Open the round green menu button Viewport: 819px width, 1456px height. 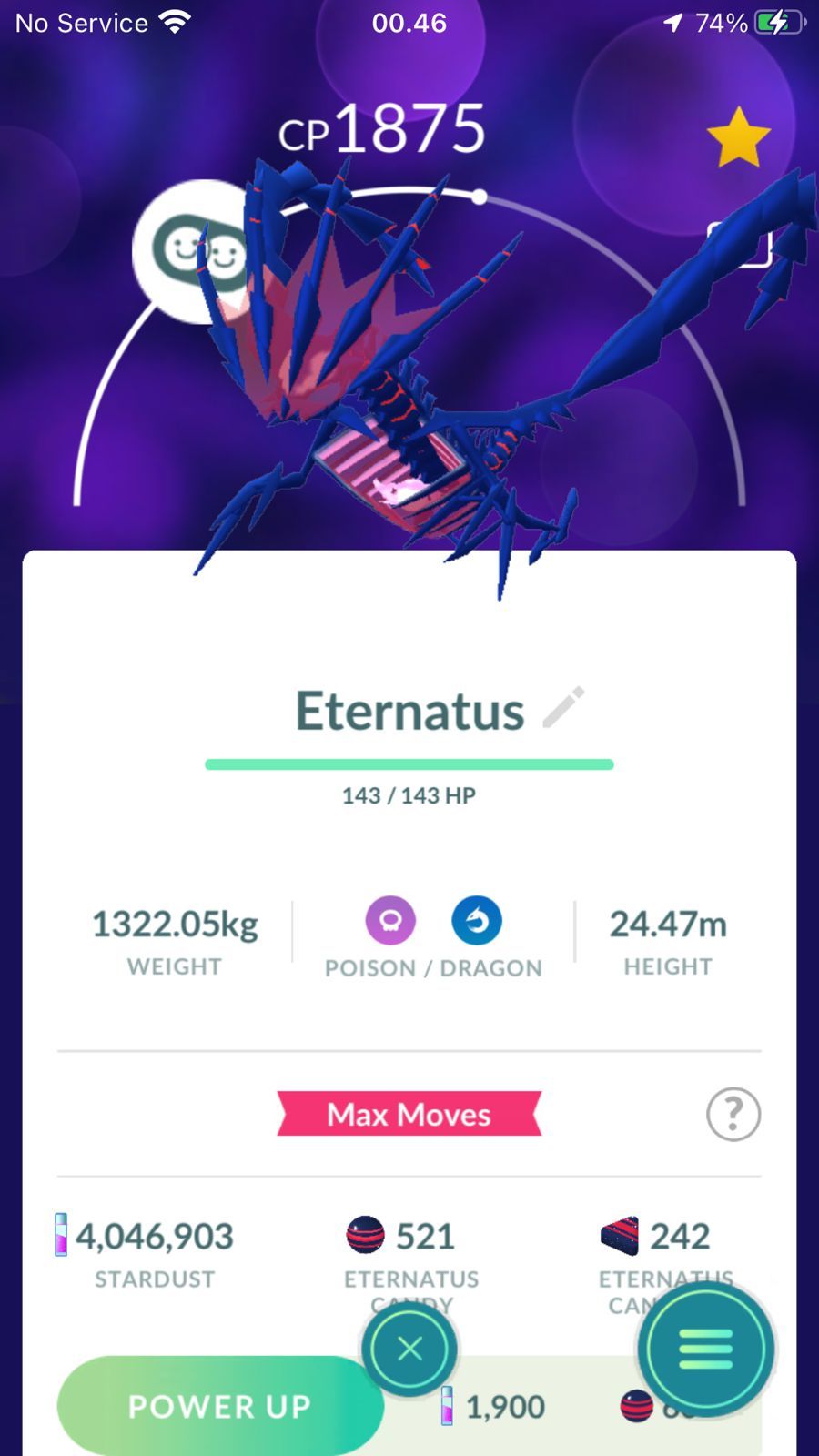(706, 1349)
